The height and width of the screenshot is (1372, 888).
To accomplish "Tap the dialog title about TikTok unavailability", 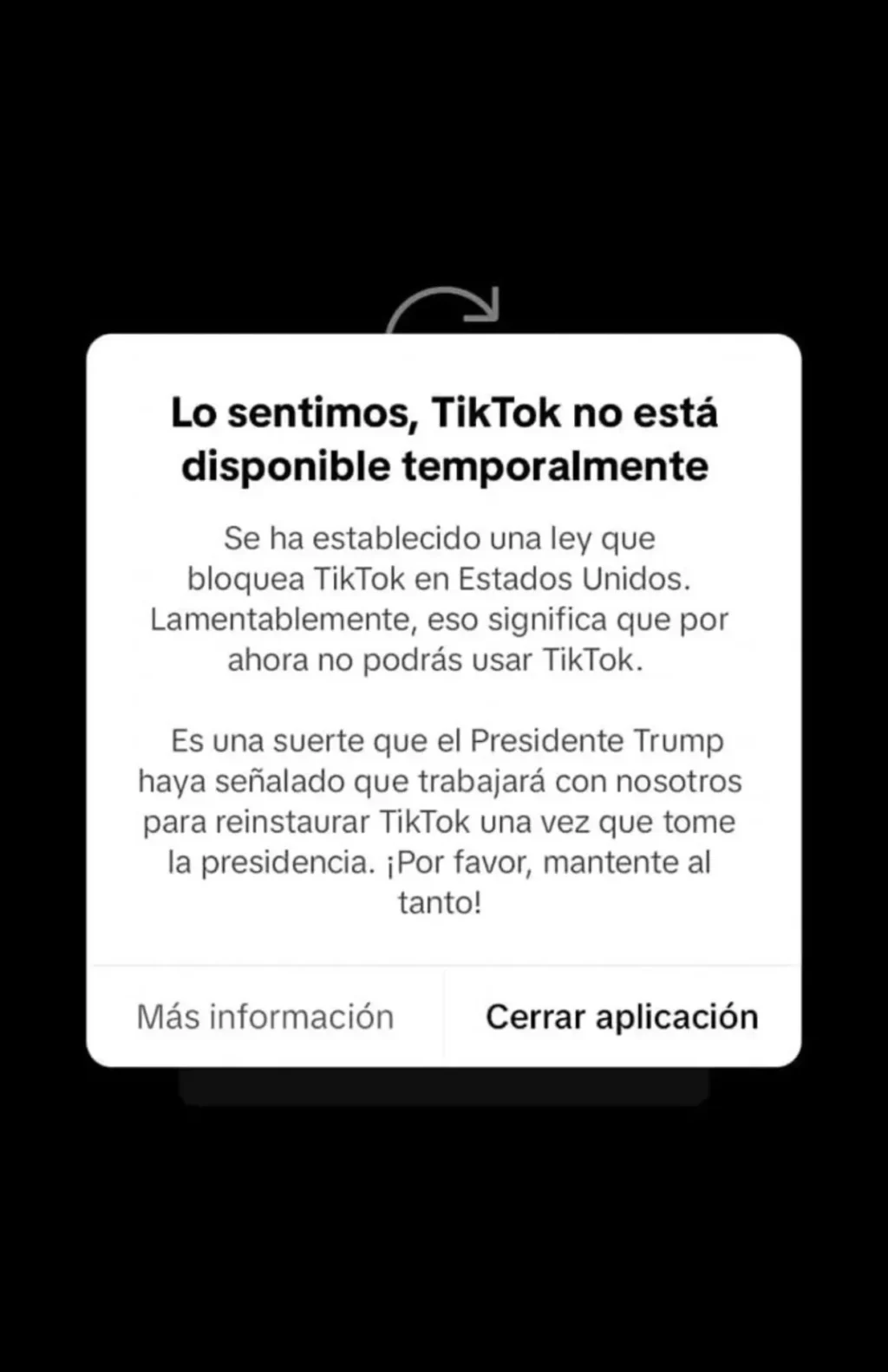I will point(444,439).
